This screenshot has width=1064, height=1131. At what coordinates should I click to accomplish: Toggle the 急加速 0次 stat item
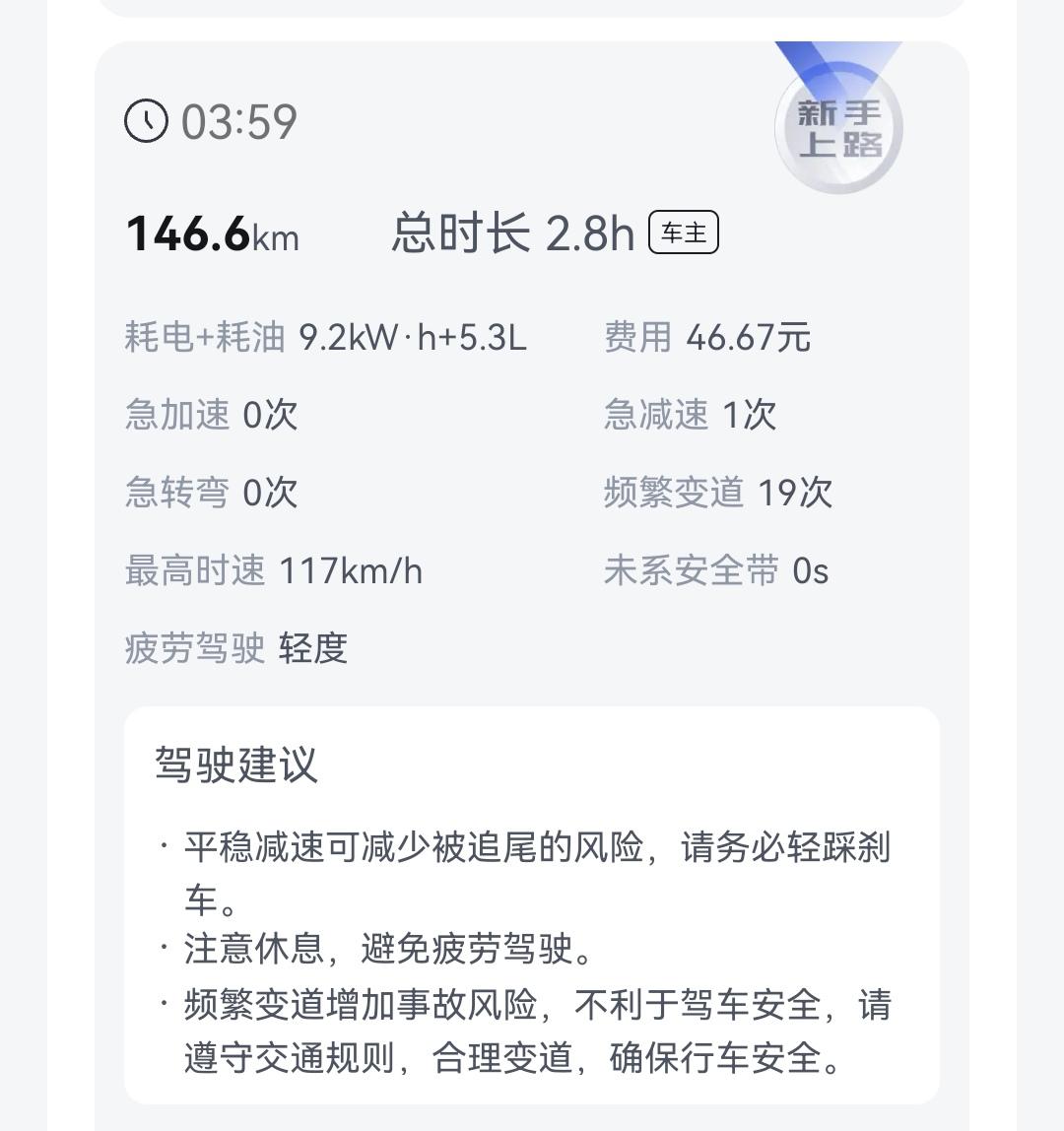(211, 415)
